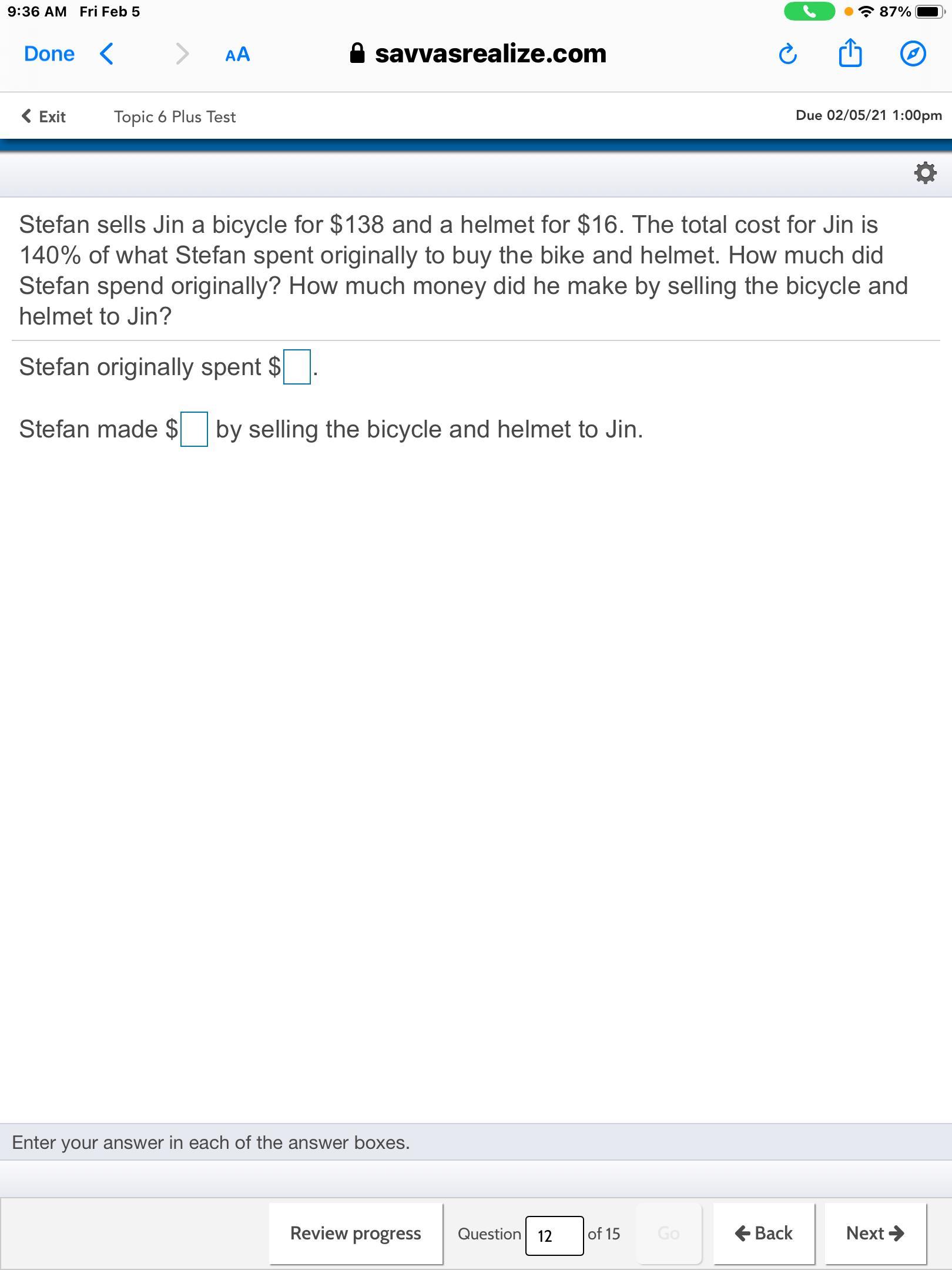
Task: Open page in Safari via compass icon
Action: (913, 54)
